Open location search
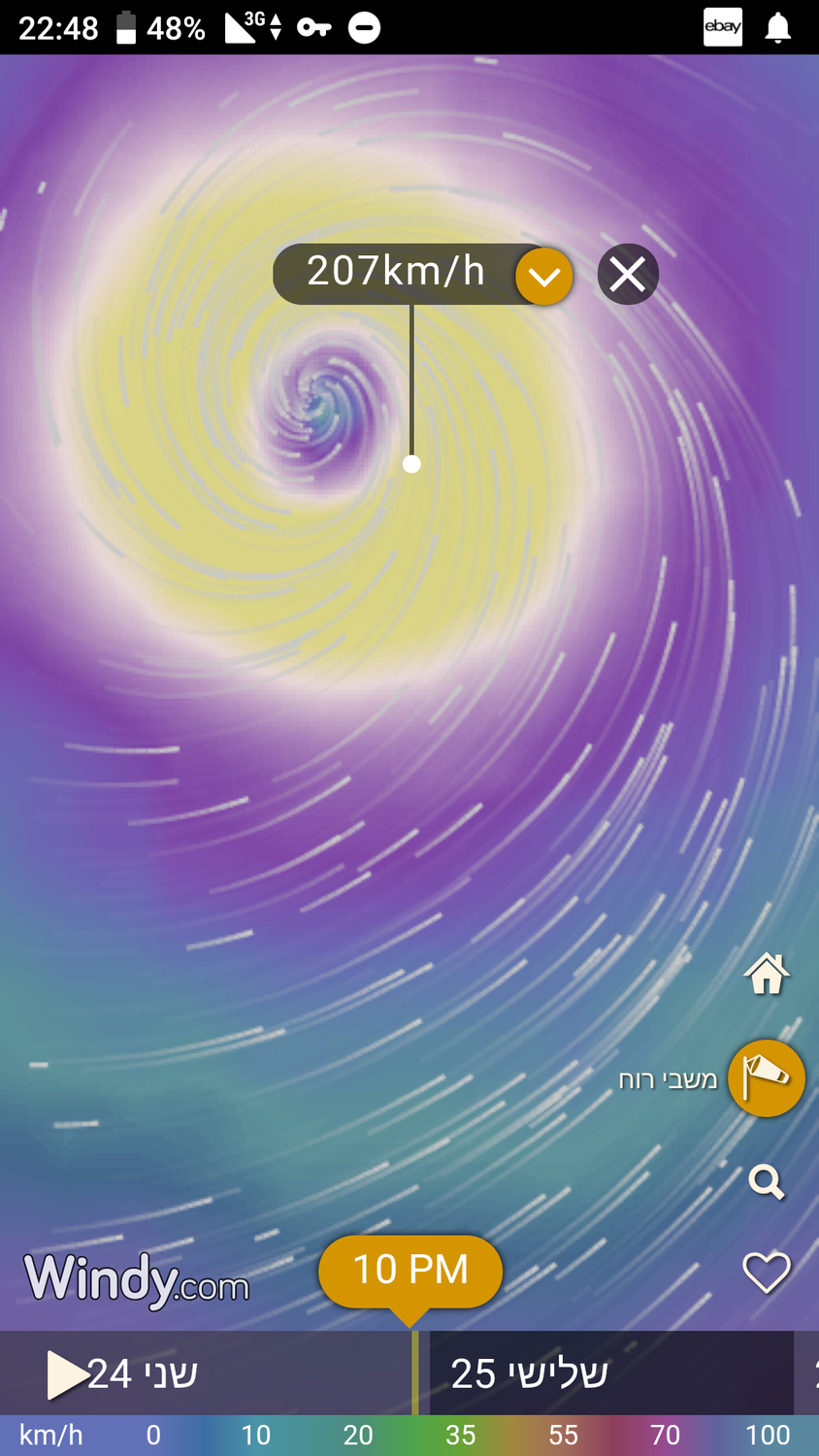Image resolution: width=819 pixels, height=1456 pixels. tap(766, 1181)
